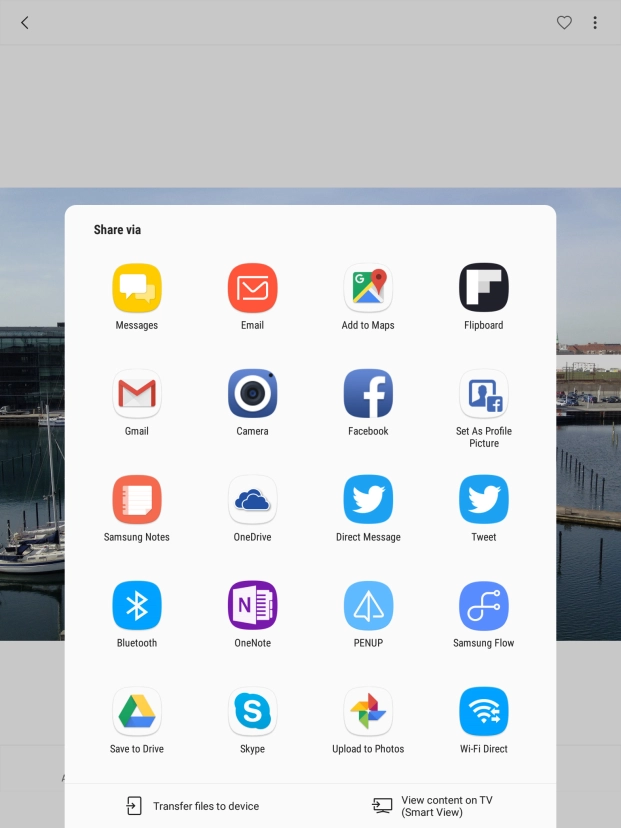Send via Bluetooth
Viewport: 621px width, 828px height.
pyautogui.click(x=137, y=607)
